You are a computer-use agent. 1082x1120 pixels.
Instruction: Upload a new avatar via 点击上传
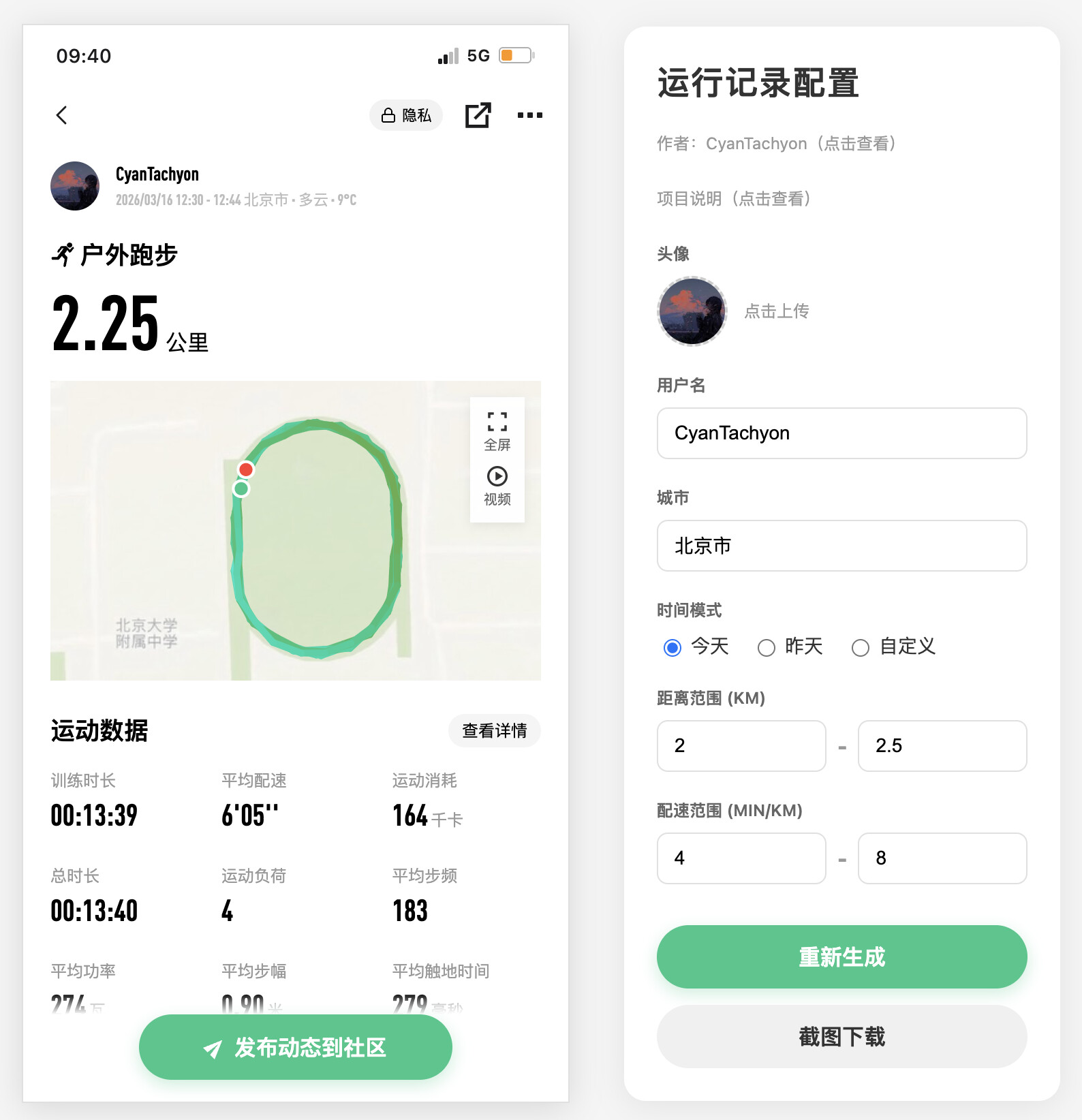point(776,311)
